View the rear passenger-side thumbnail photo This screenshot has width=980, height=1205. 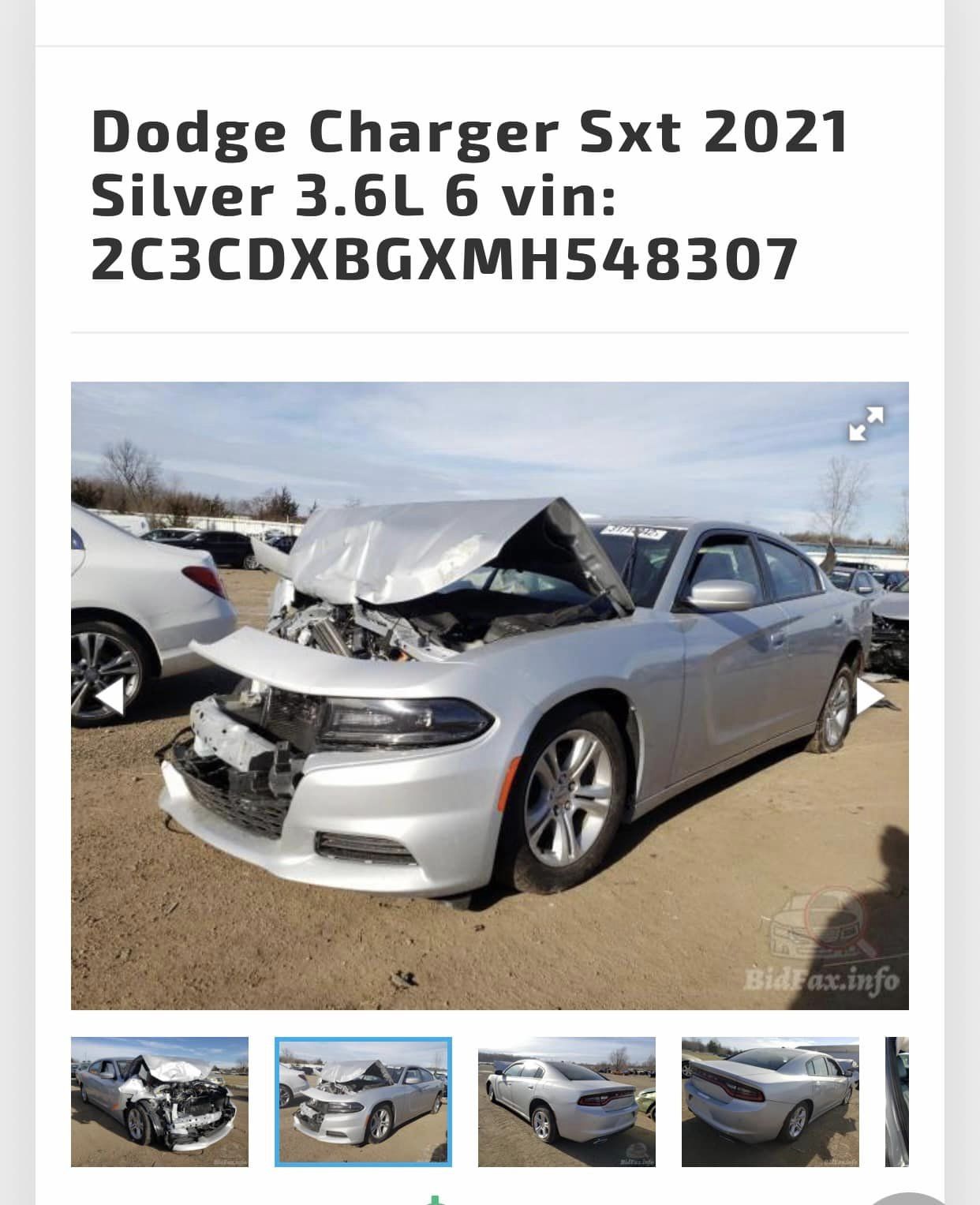(770, 1101)
